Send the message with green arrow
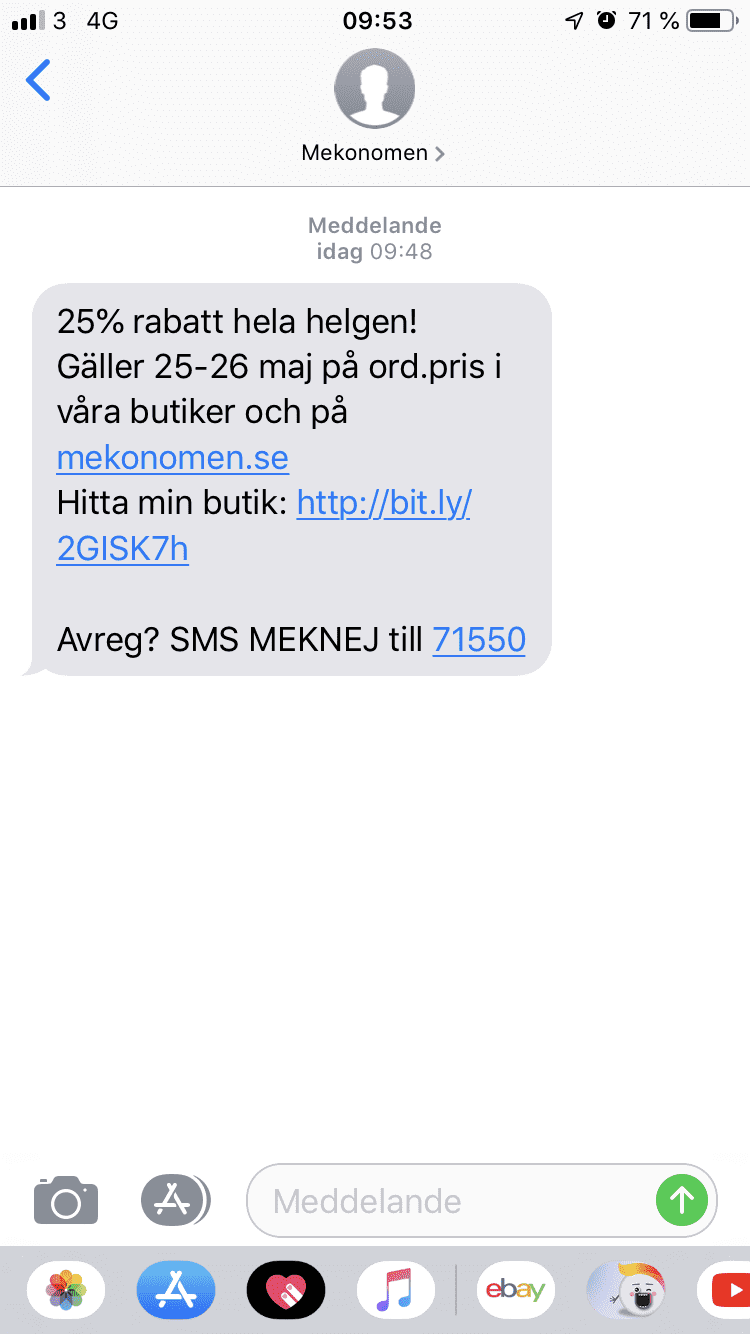750x1334 pixels. tap(682, 1199)
